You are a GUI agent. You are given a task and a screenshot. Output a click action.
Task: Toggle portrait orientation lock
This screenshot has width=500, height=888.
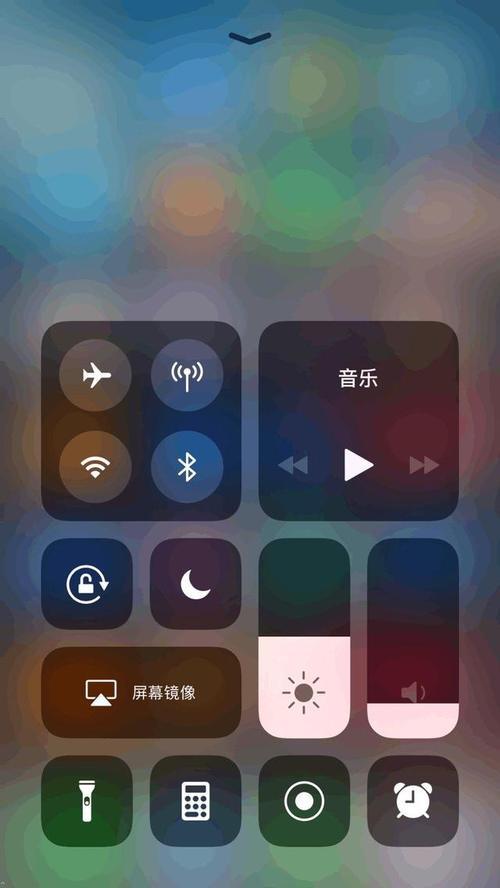(x=87, y=583)
